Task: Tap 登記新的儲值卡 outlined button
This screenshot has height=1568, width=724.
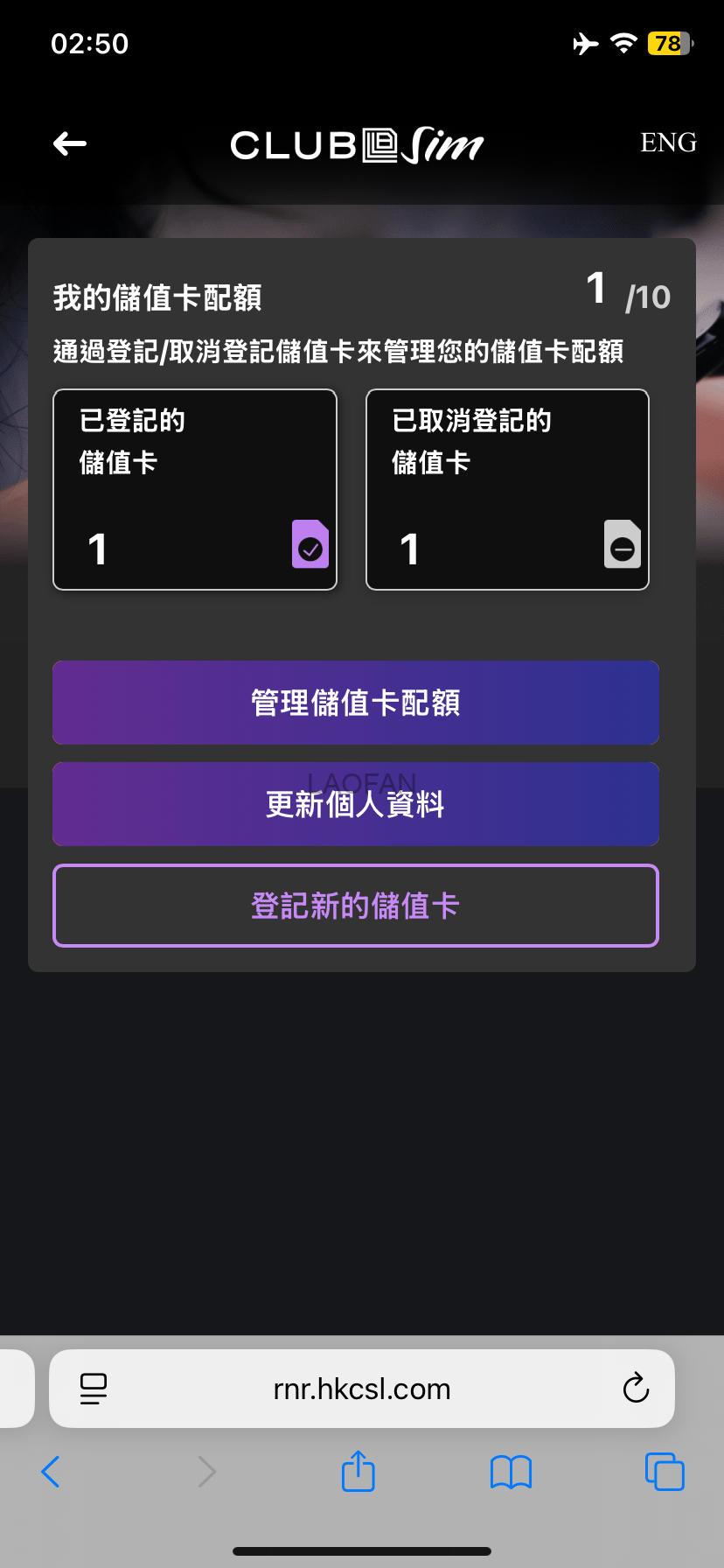Action: 355,906
